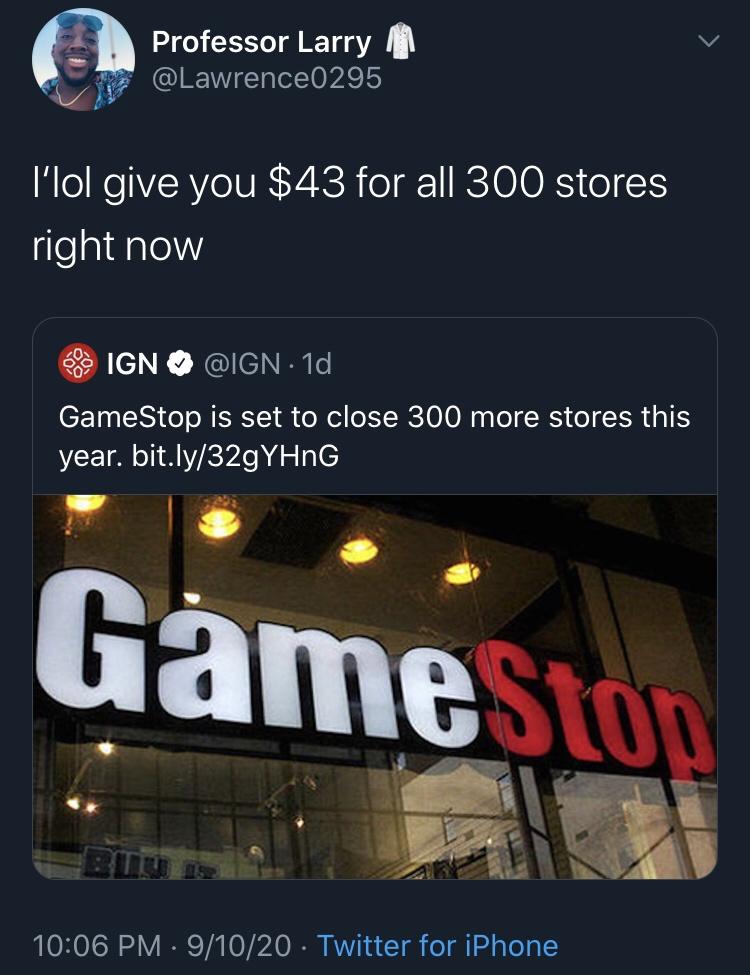View the GameStop storefront photo
Viewport: 750px width, 975px height.
pos(374,686)
